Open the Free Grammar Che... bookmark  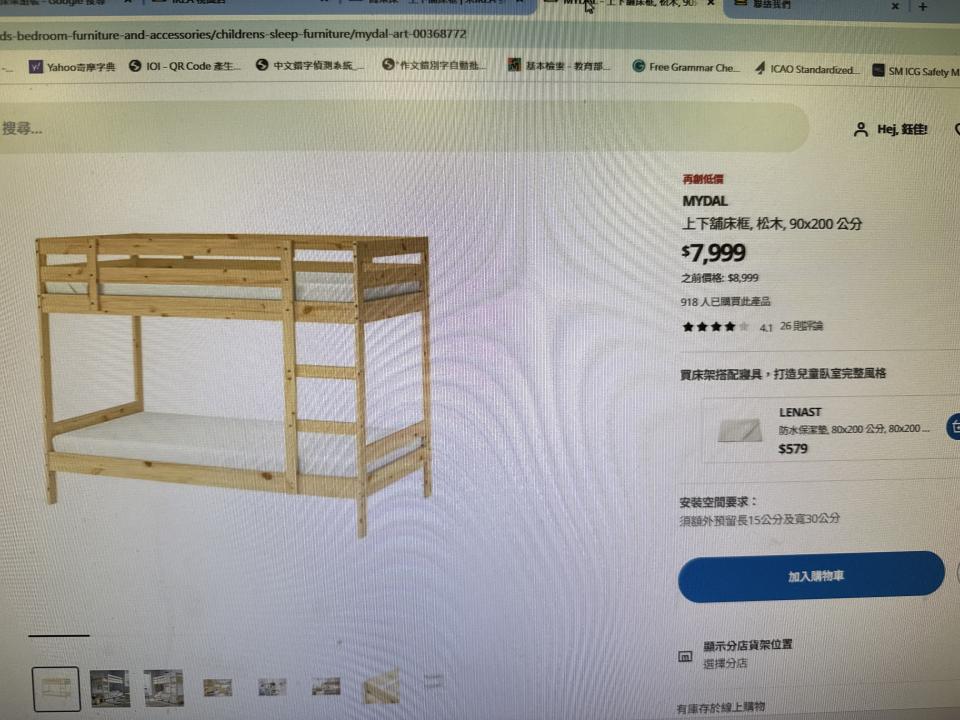pyautogui.click(x=686, y=68)
